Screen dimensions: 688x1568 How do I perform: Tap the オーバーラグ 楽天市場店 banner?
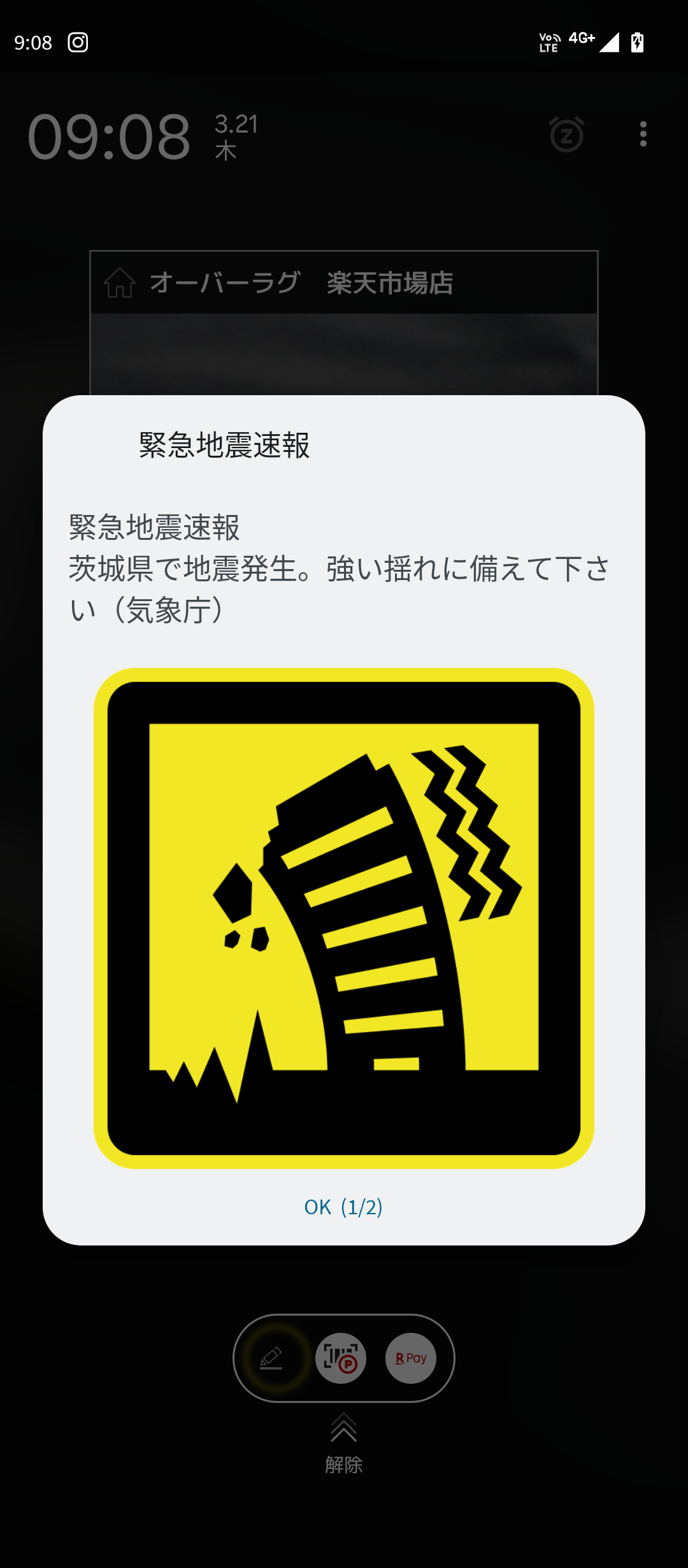click(344, 283)
